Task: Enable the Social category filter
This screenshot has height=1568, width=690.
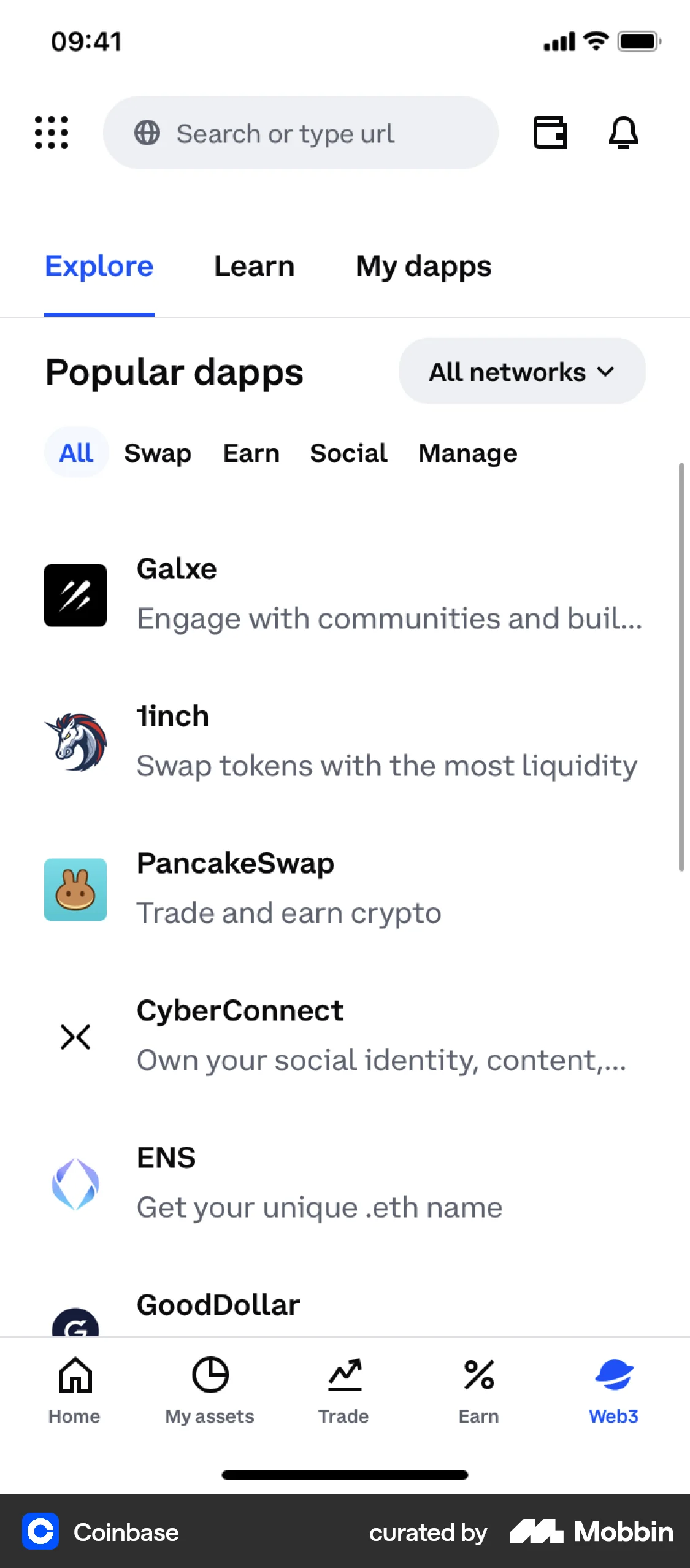Action: click(348, 453)
